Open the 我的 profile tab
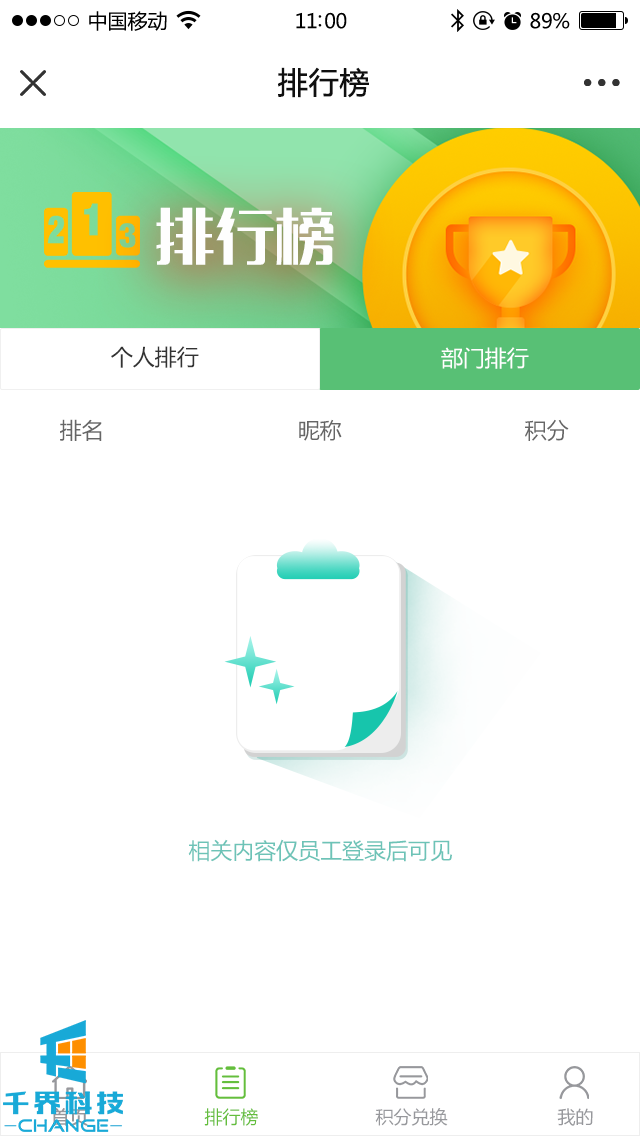640x1136 pixels. click(x=575, y=1095)
